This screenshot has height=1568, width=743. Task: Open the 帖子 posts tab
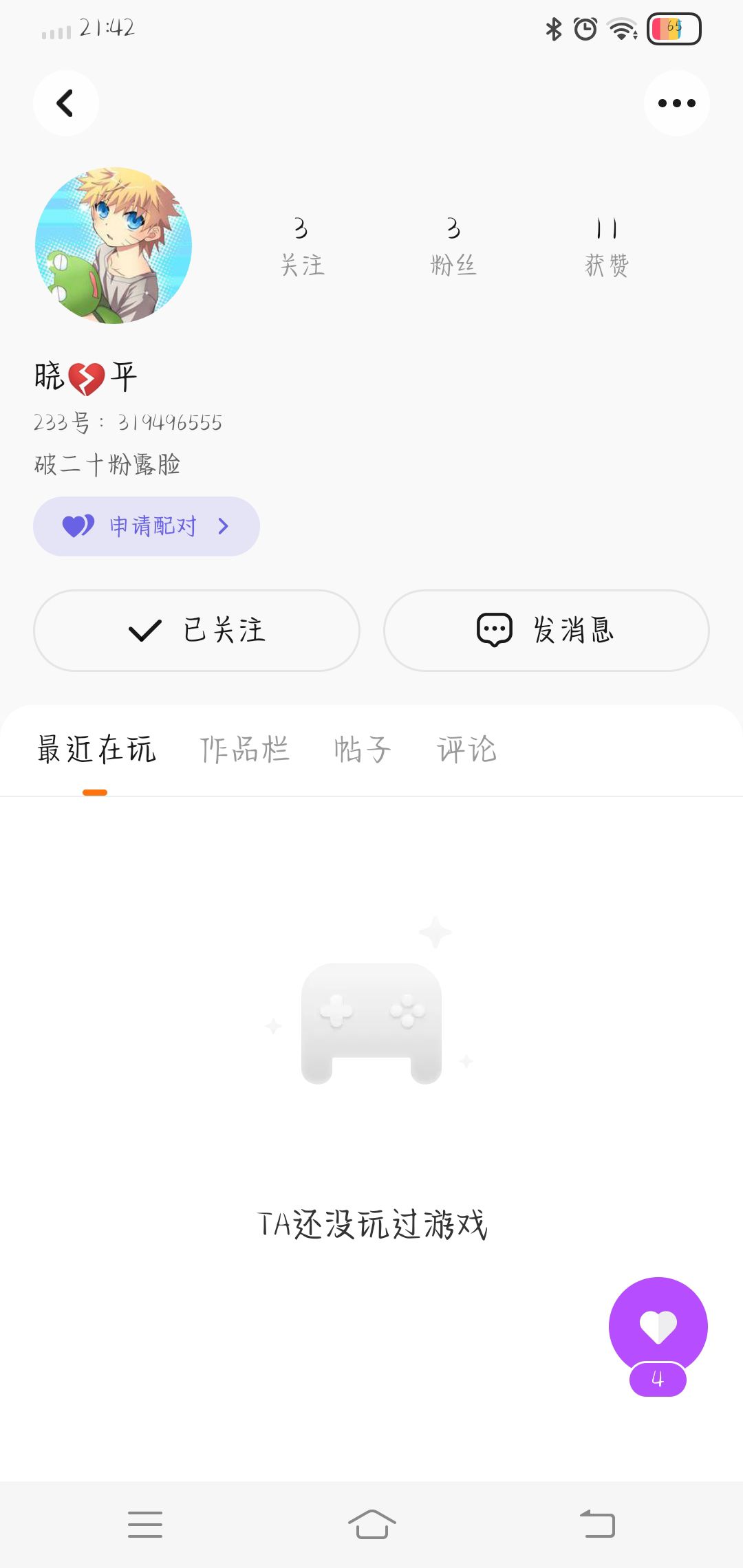click(x=363, y=750)
